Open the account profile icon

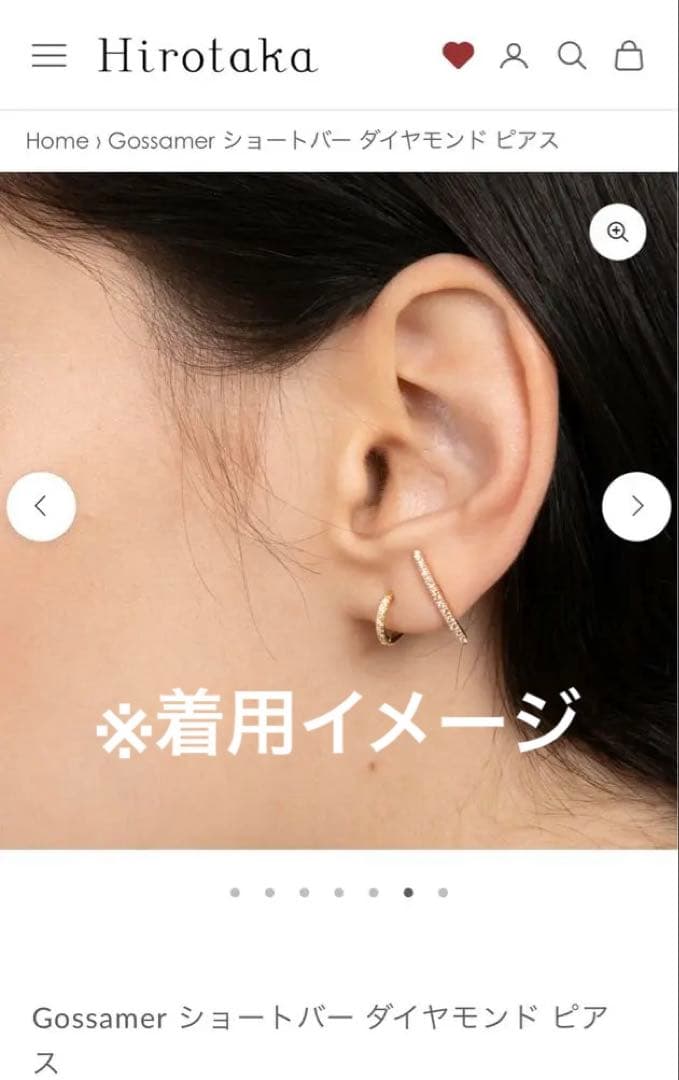[x=514, y=56]
